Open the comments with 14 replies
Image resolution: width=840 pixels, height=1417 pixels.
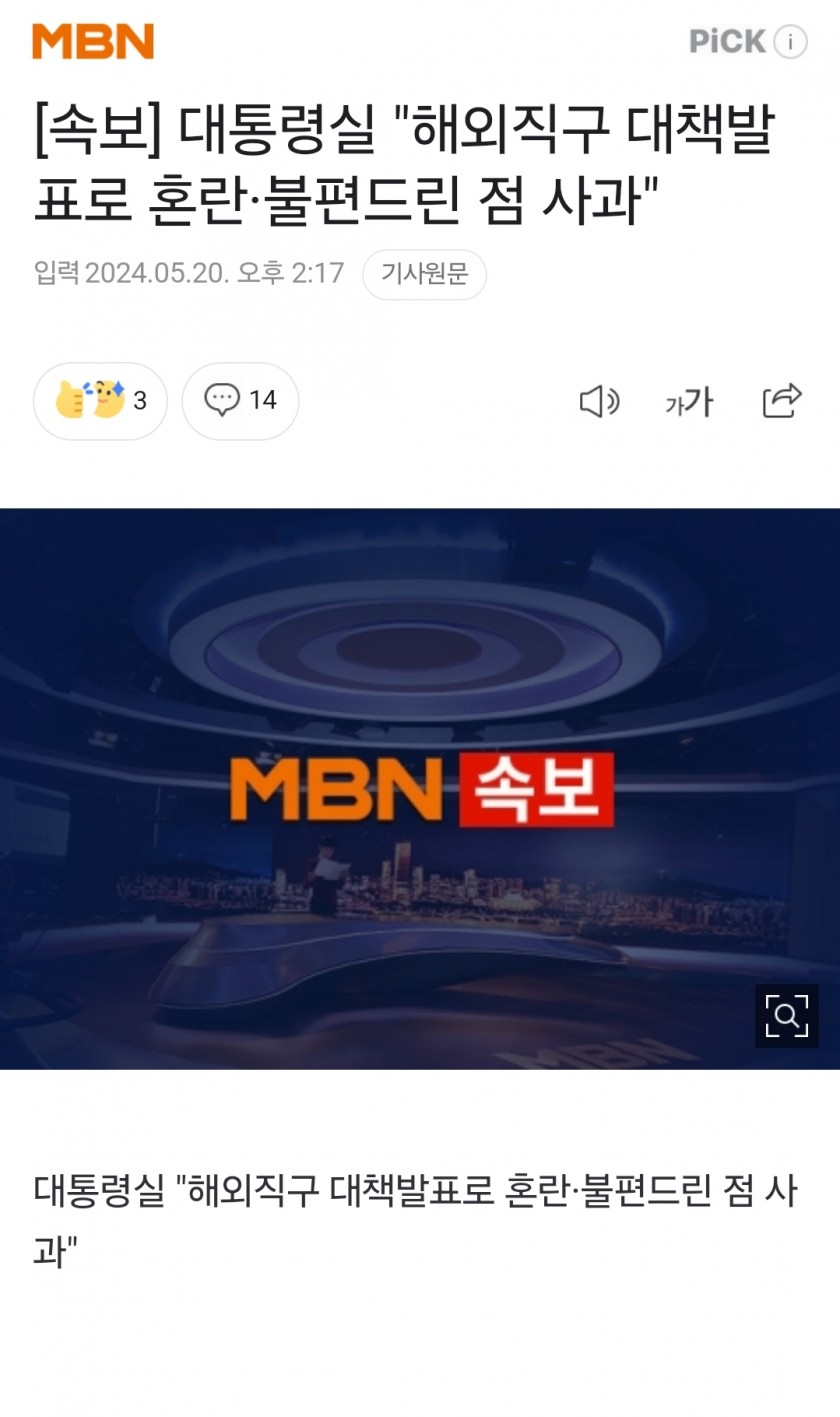pyautogui.click(x=240, y=401)
